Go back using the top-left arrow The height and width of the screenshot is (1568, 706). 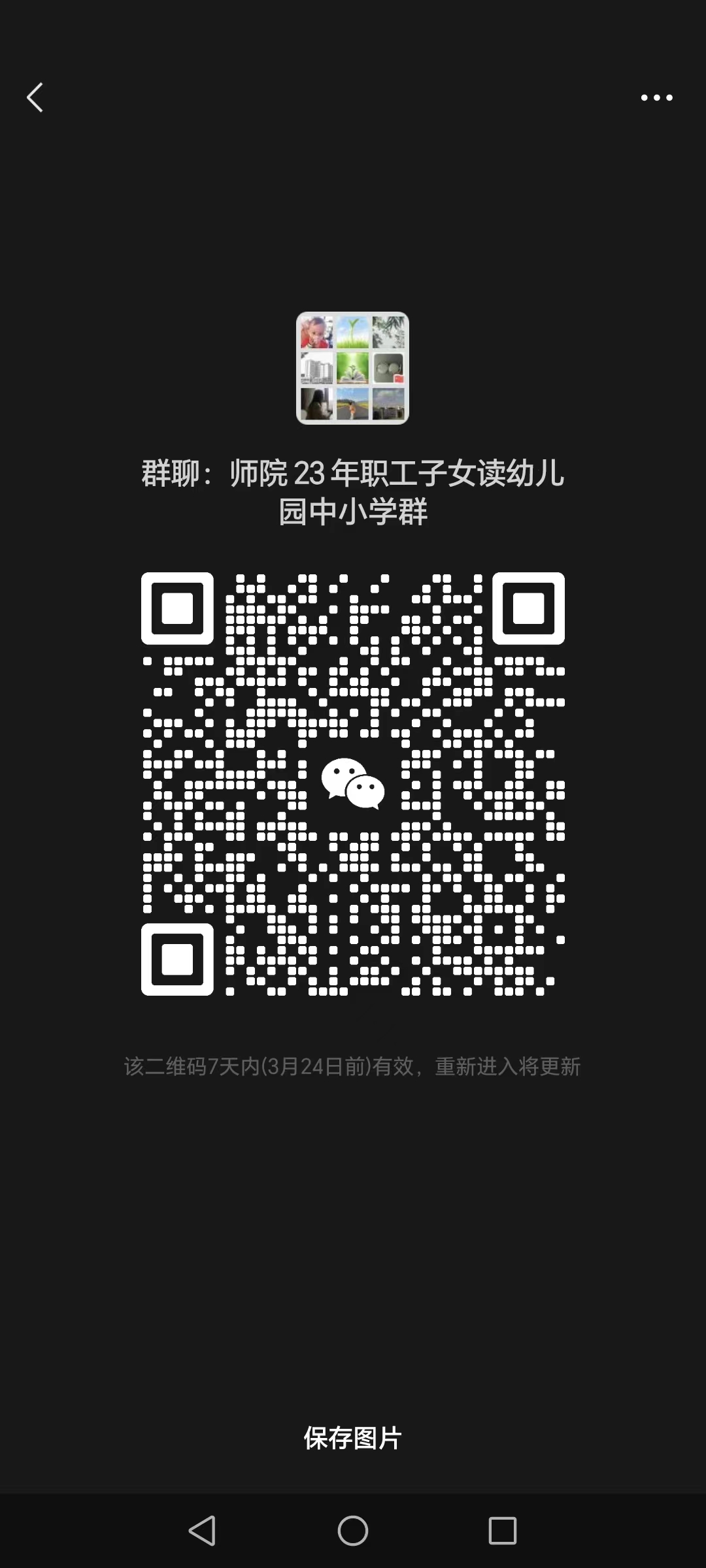[x=35, y=98]
